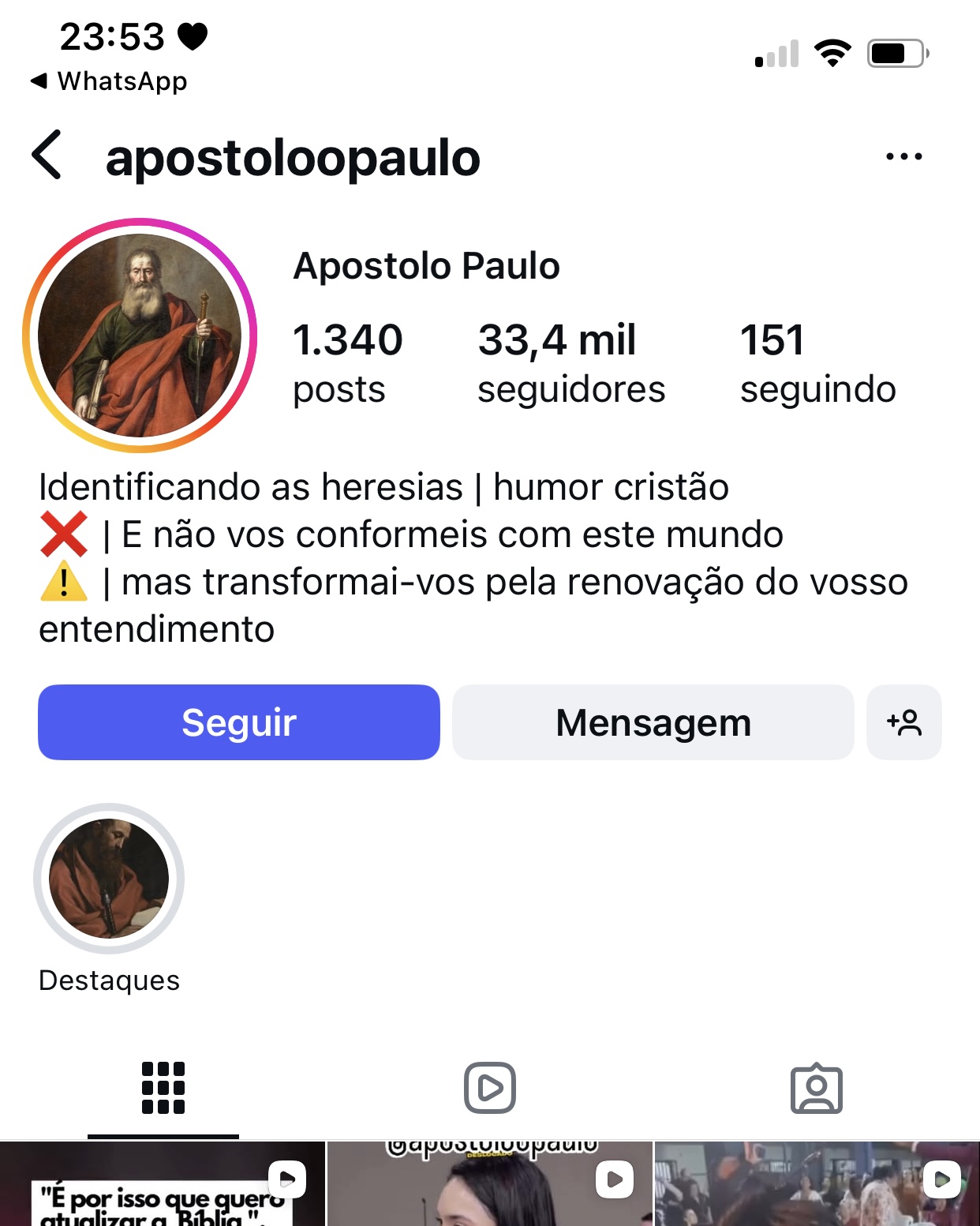Open a conversation with Mensagem
This screenshot has width=980, height=1226.
click(x=653, y=722)
